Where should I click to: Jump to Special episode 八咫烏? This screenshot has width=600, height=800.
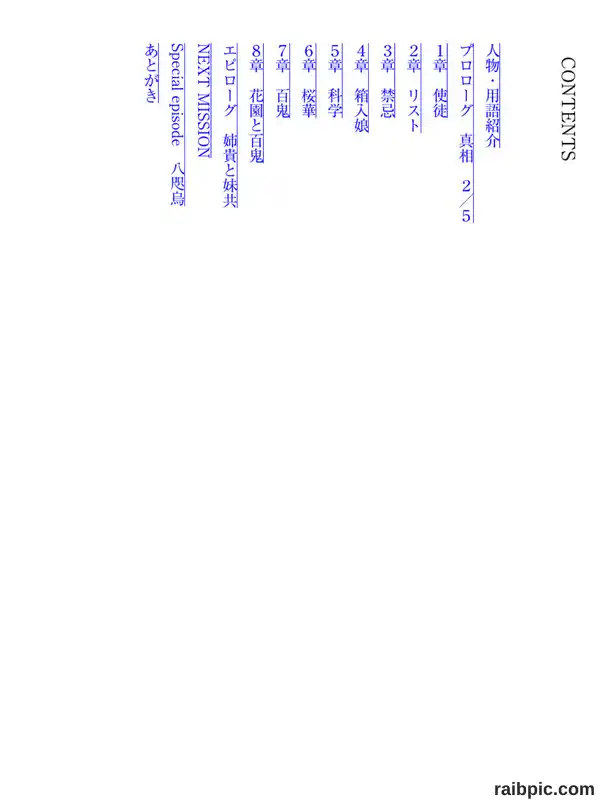click(x=177, y=125)
